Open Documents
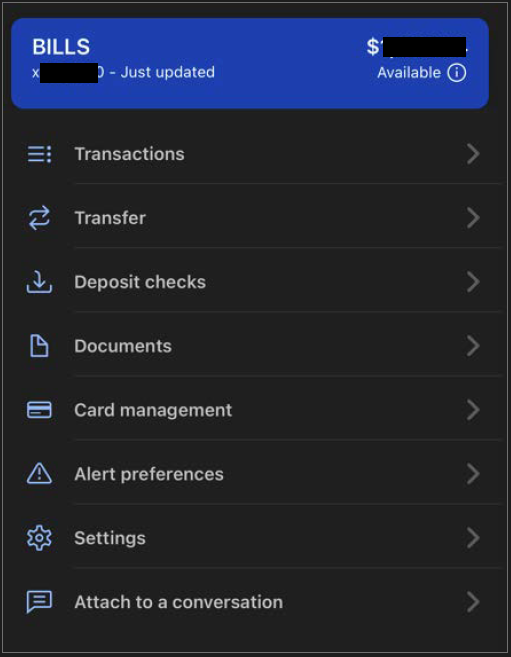511x657 pixels. tap(256, 346)
